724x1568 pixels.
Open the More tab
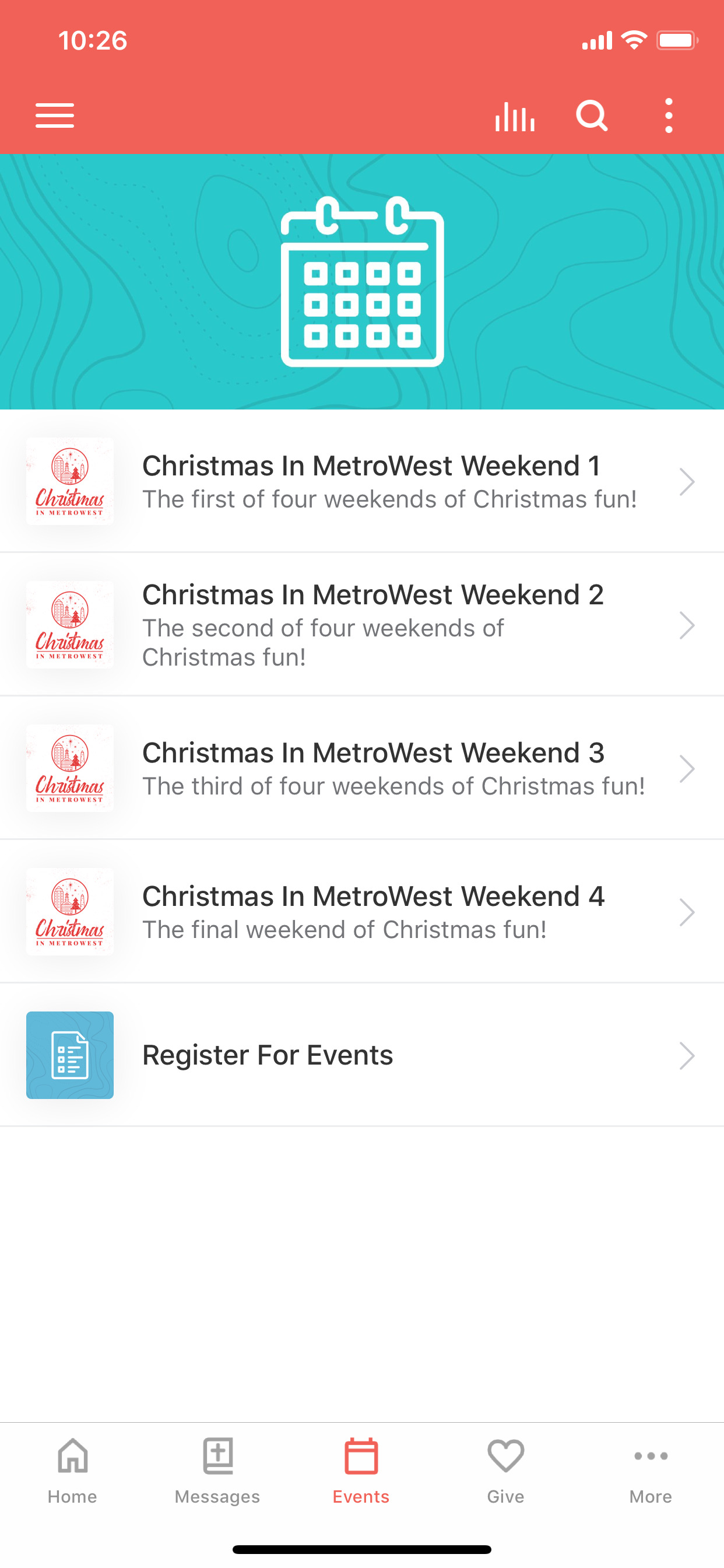[x=651, y=1471]
